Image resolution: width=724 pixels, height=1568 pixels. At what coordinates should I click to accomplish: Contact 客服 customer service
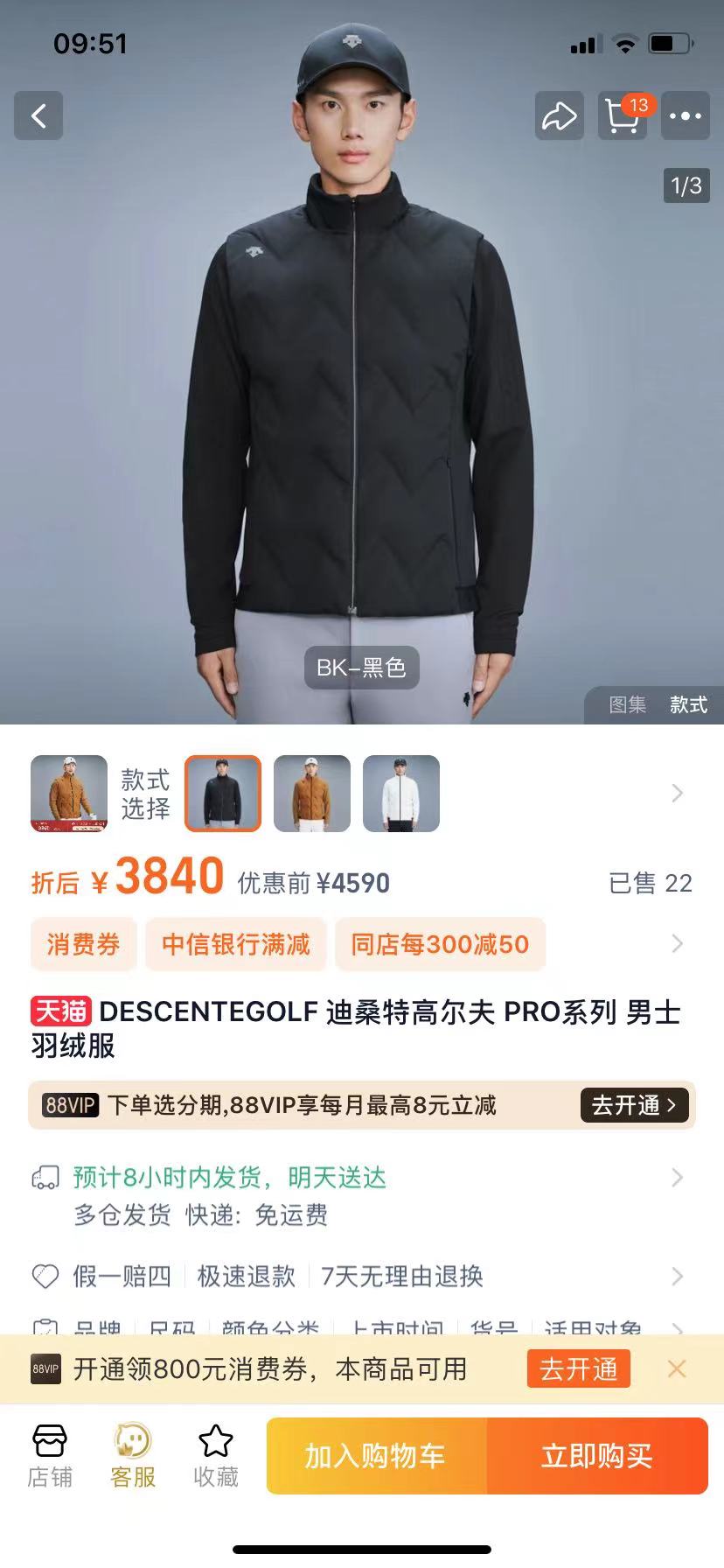[x=133, y=1456]
